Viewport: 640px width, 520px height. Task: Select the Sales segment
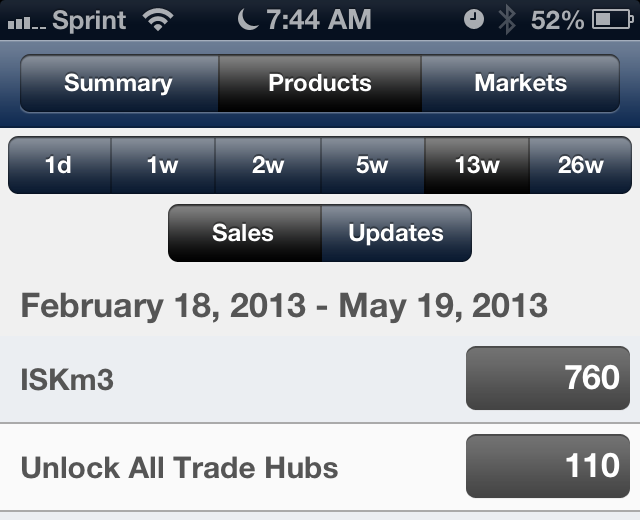point(243,233)
